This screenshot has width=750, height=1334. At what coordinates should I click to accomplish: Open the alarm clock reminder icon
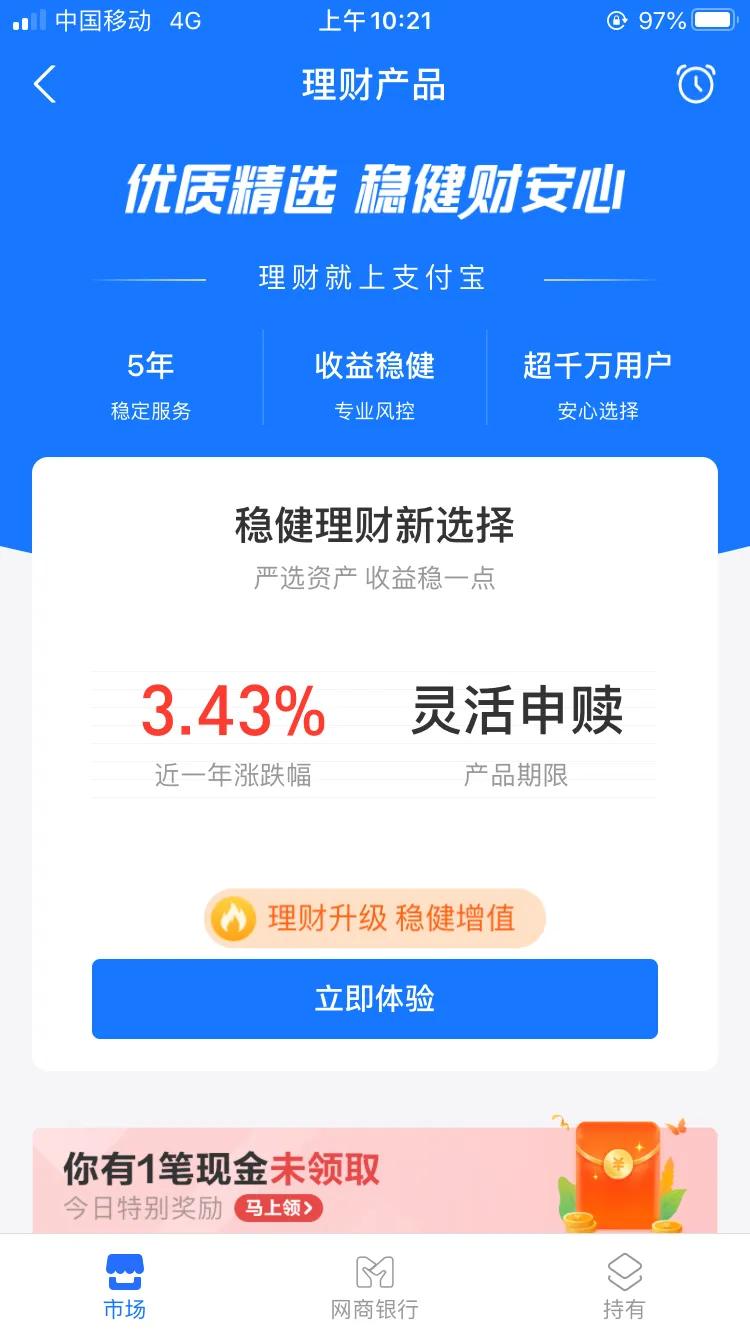point(695,85)
